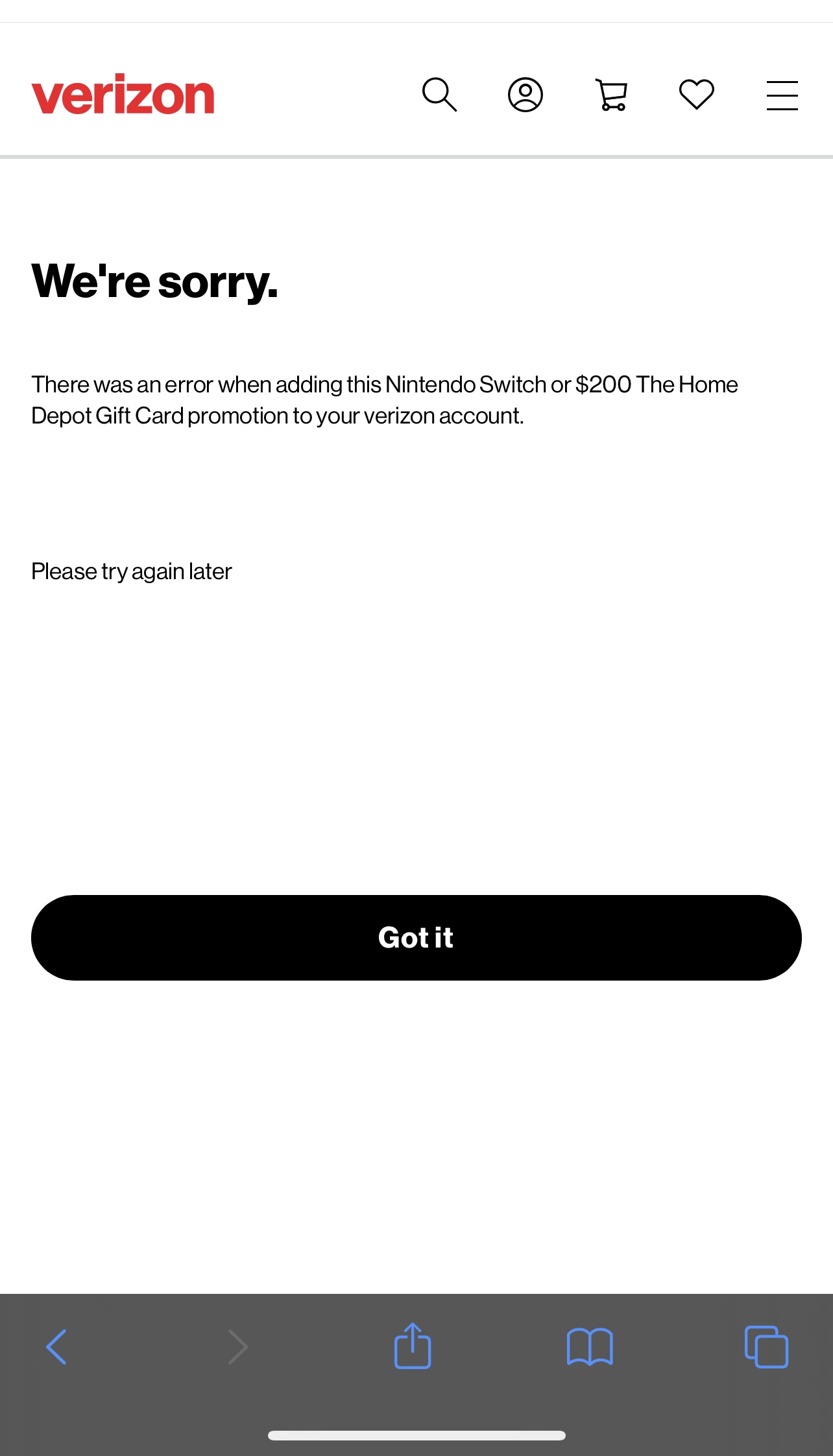Show open browser tabs
Viewport: 833px width, 1456px height.
pos(766,1347)
